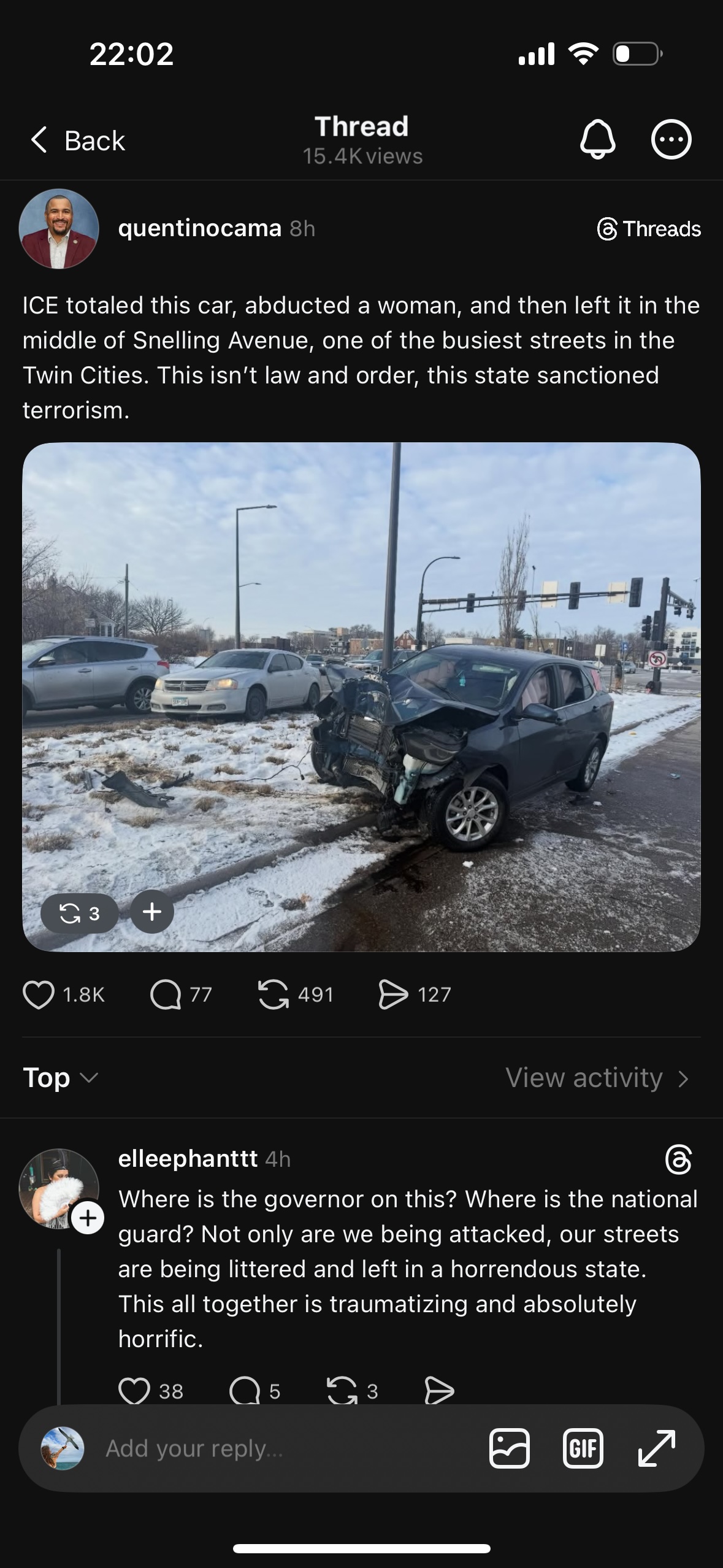Tap the plus button on the photo

point(152,912)
